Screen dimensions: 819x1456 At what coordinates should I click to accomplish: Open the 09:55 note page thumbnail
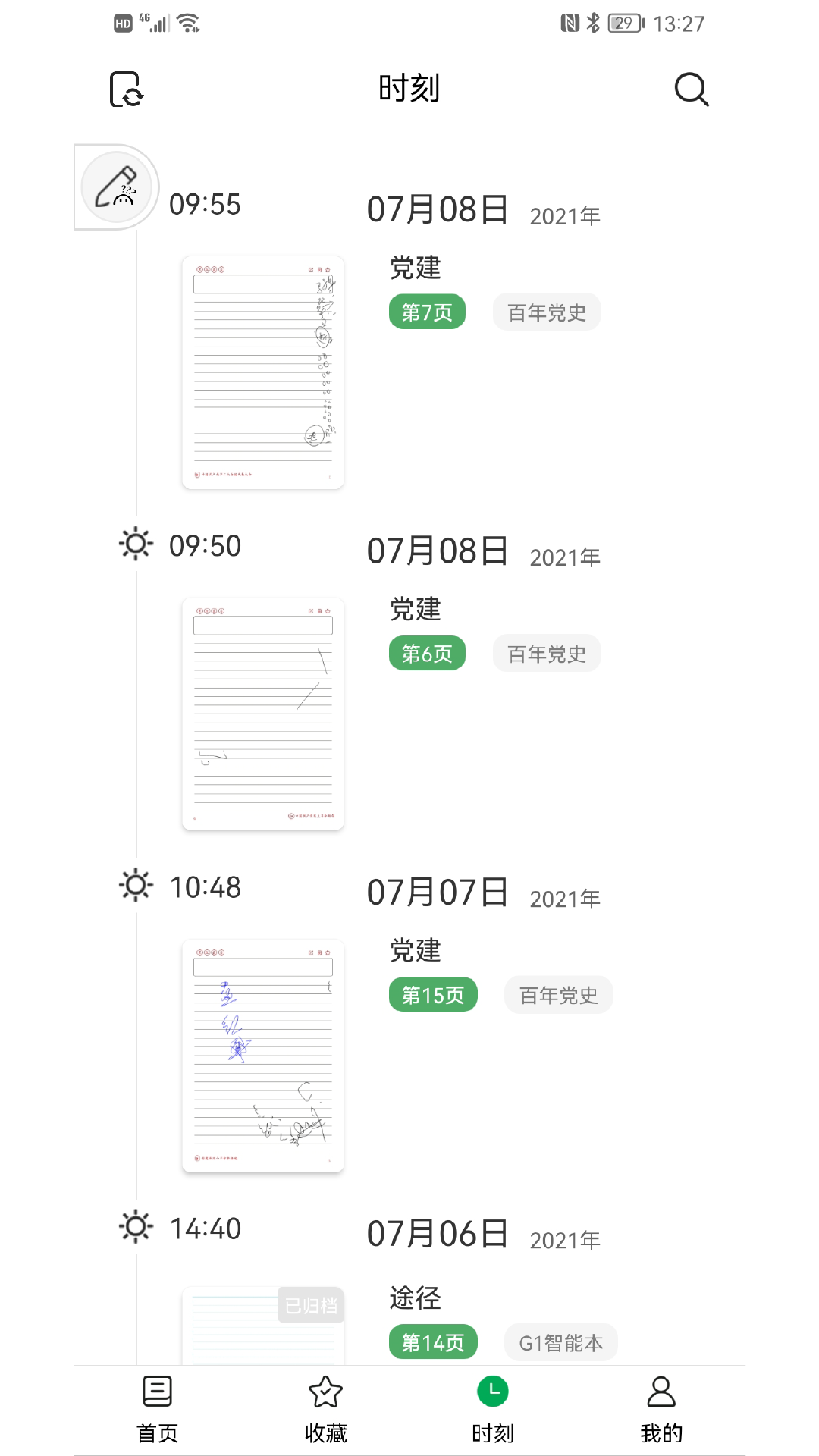tap(263, 372)
